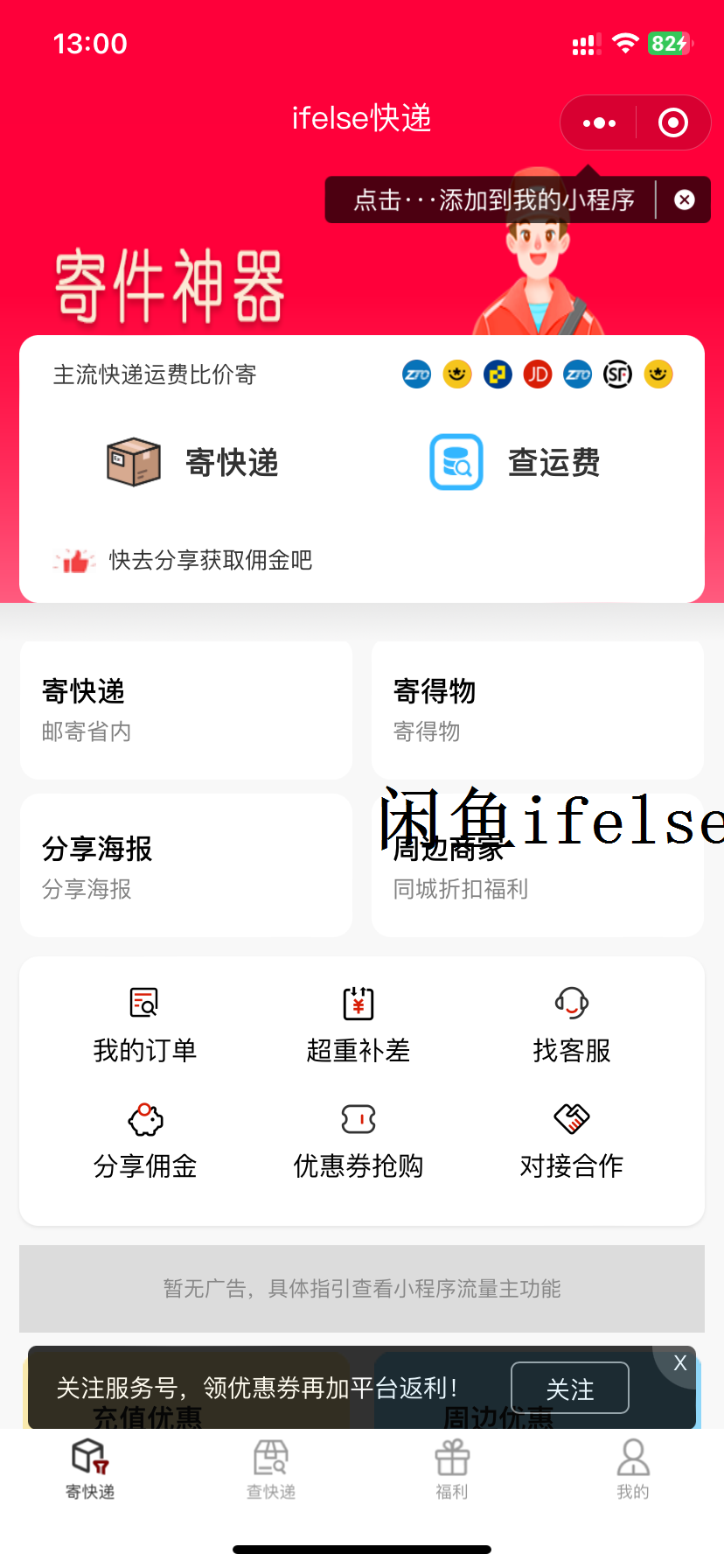Close the 关注服务号 banner
The image size is (724, 1568).
point(679,1362)
